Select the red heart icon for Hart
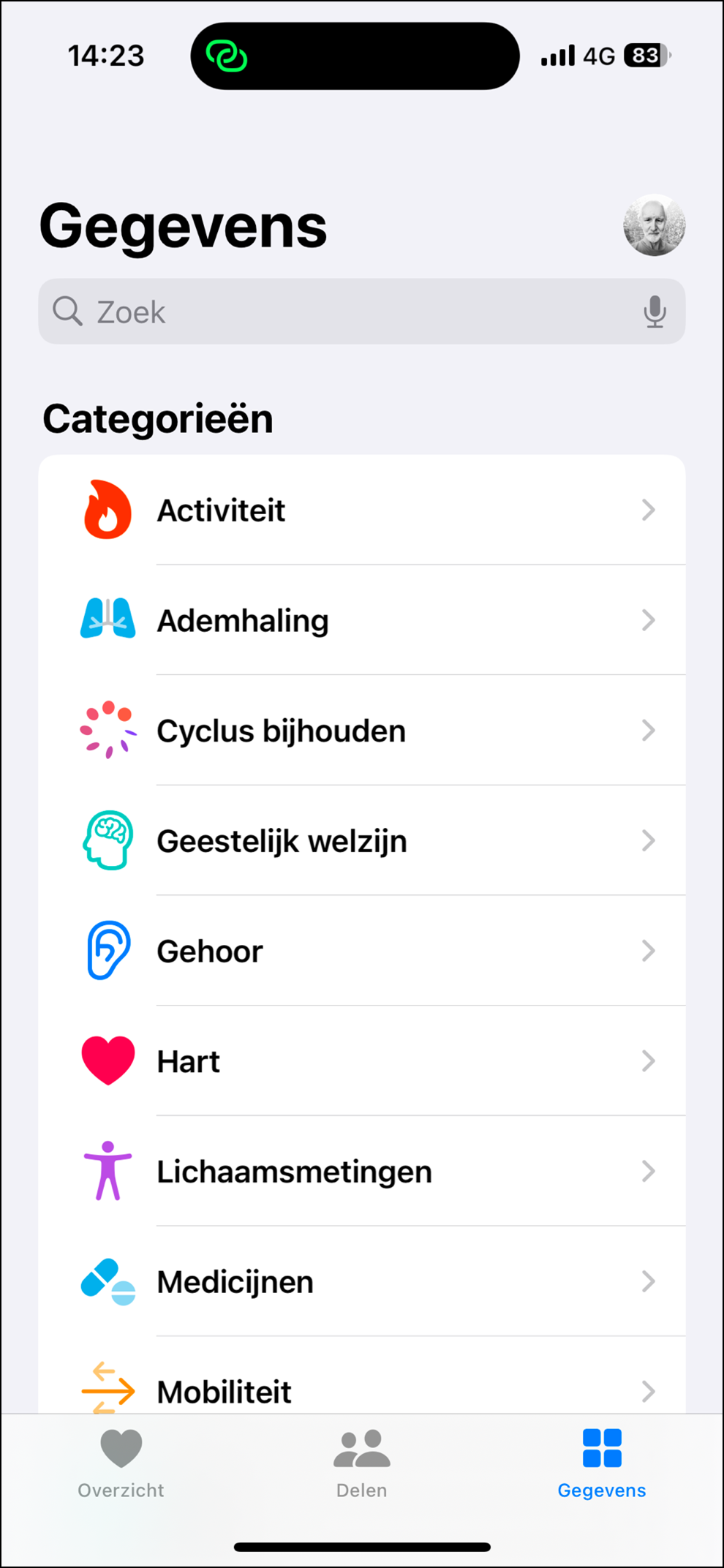Viewport: 724px width, 1568px height. (108, 1060)
